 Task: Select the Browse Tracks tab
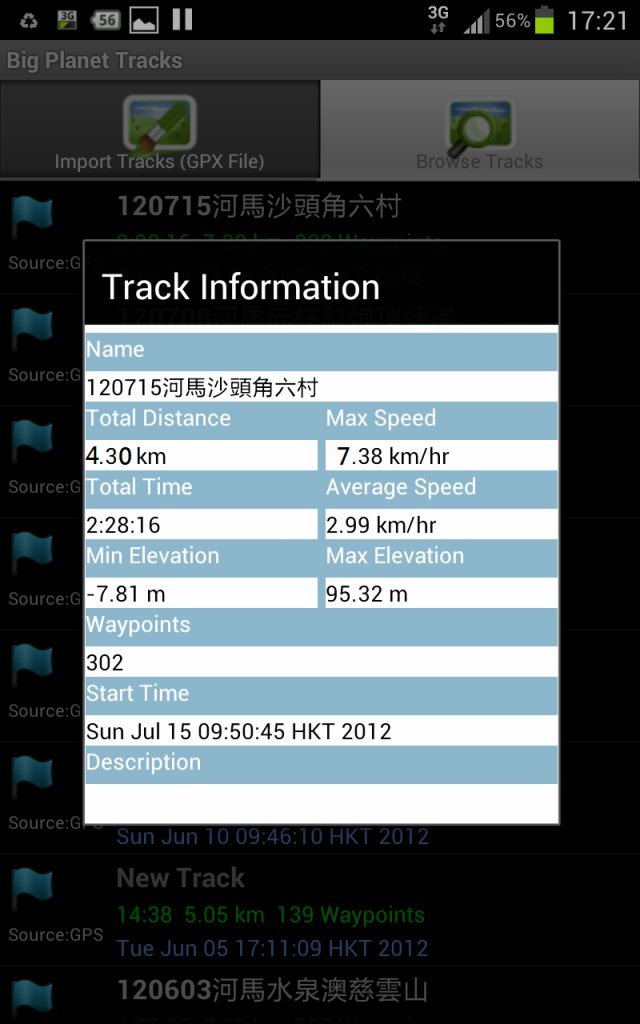(480, 130)
